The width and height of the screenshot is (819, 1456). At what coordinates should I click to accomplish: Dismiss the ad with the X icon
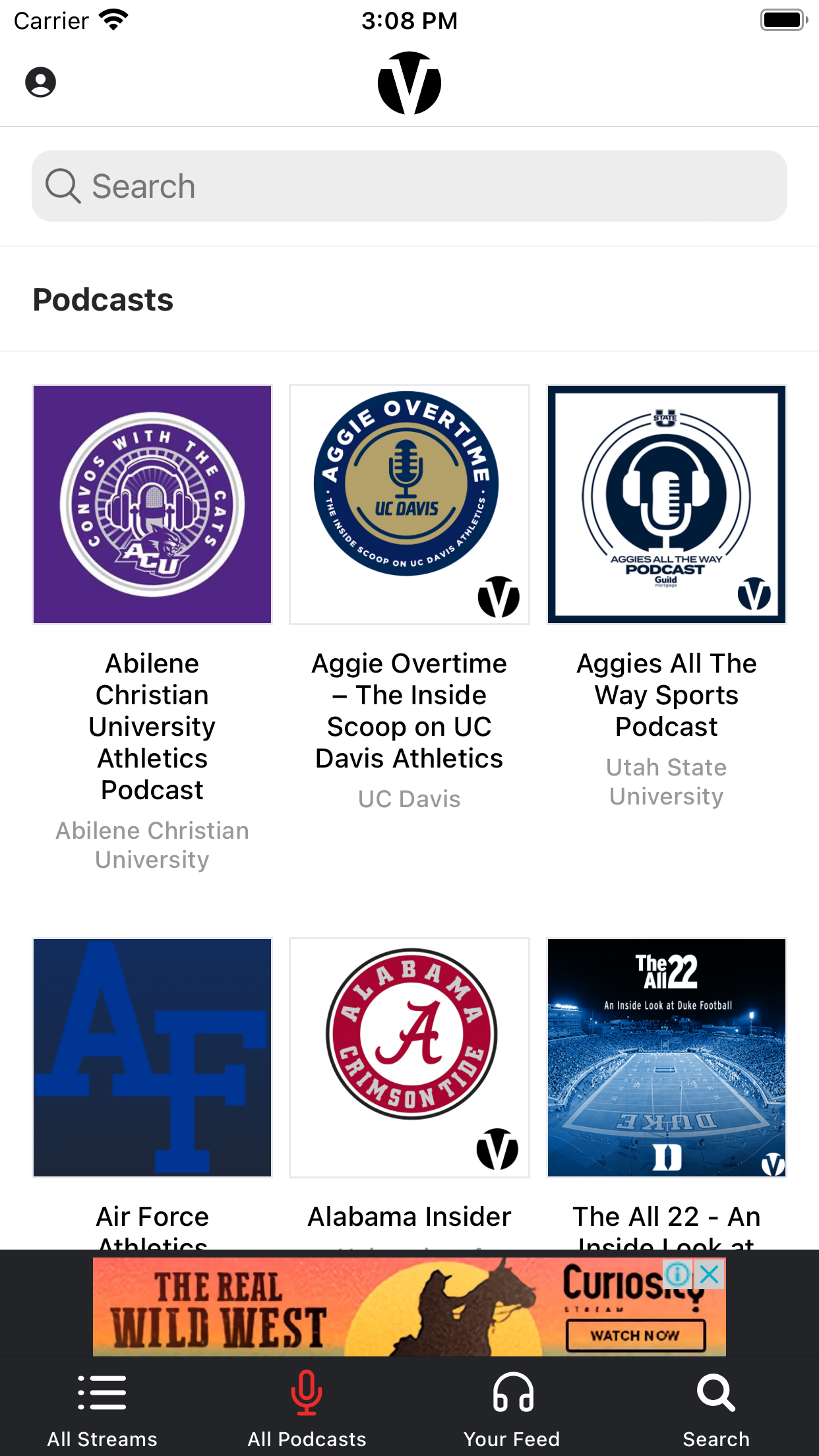click(709, 1273)
